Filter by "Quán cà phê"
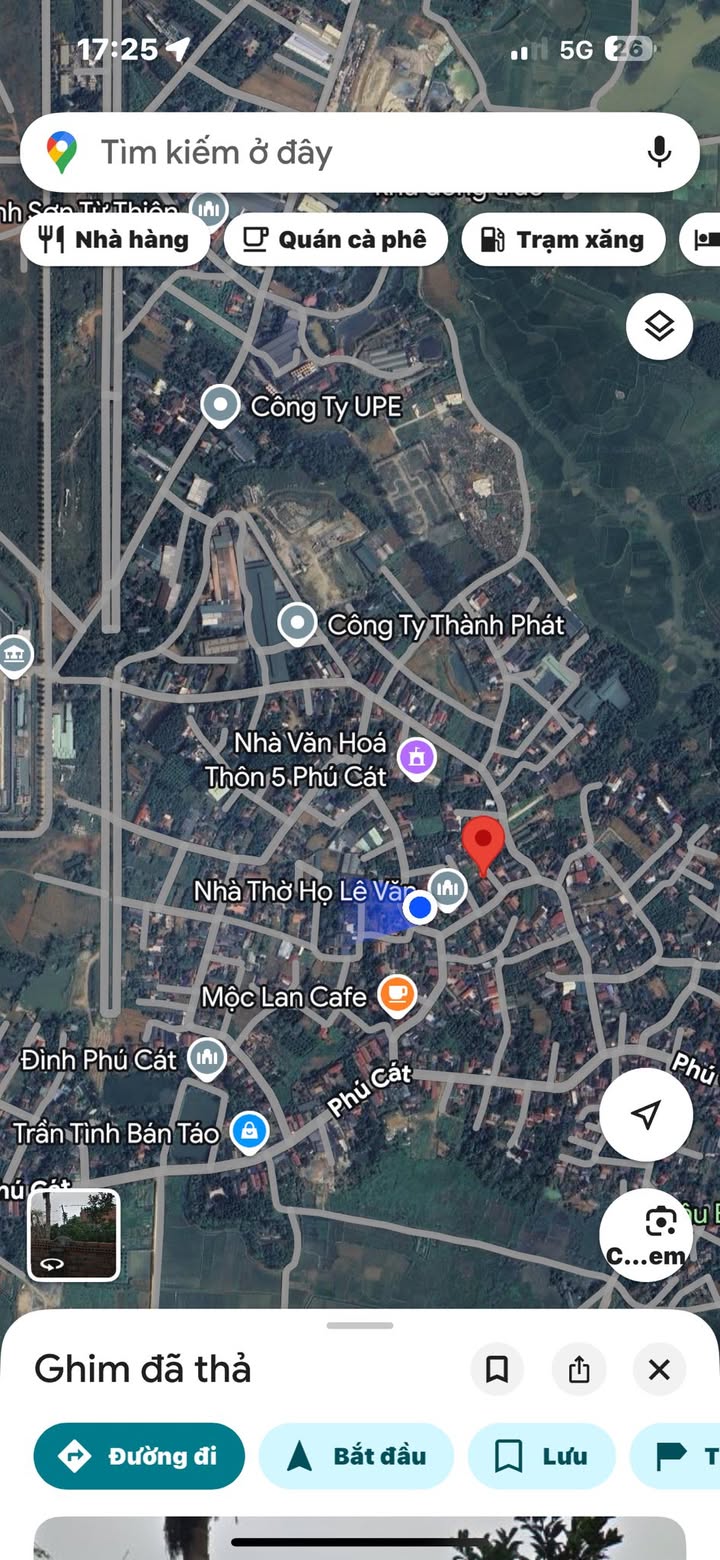The width and height of the screenshot is (720, 1560). coord(336,240)
